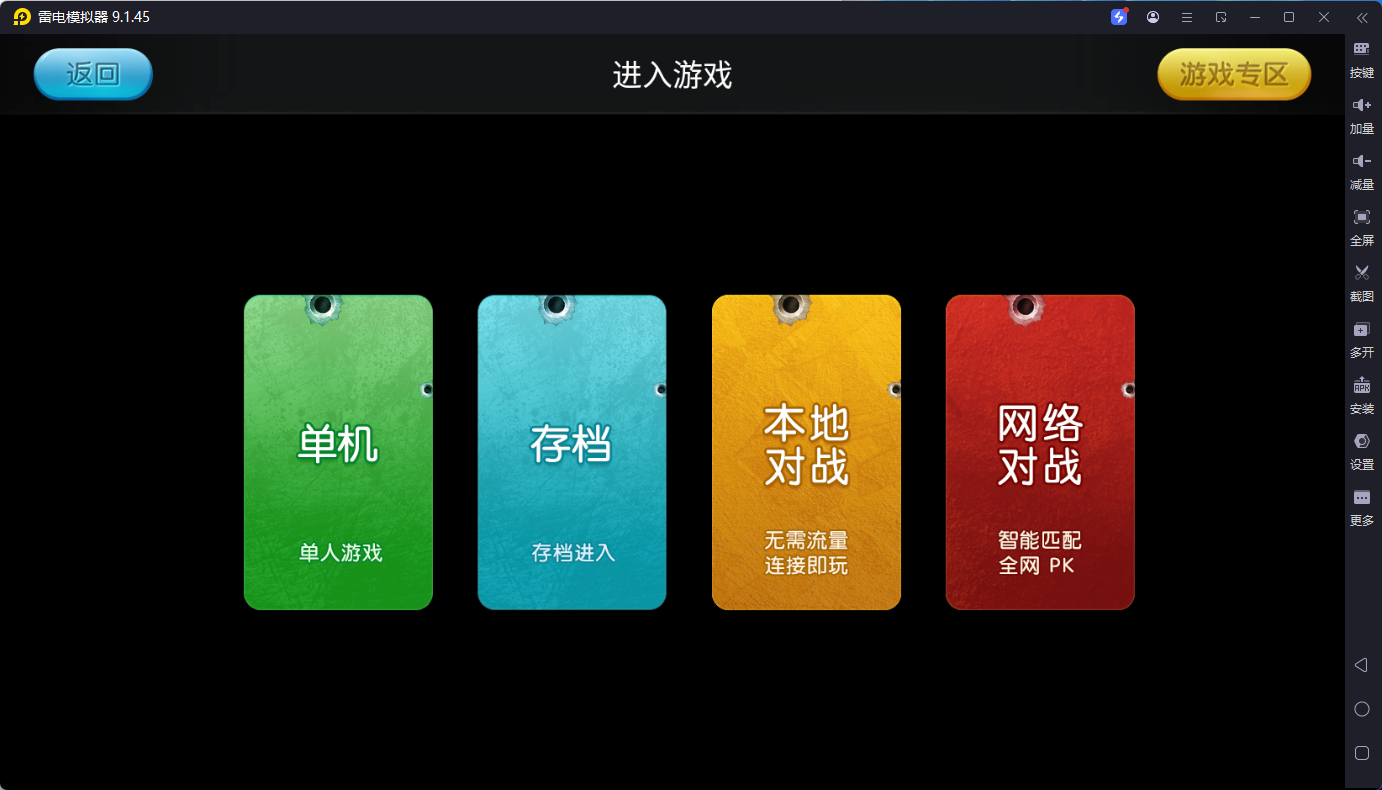This screenshot has height=790, width=1382.
Task: Go to Android home circle
Action: click(x=1361, y=709)
